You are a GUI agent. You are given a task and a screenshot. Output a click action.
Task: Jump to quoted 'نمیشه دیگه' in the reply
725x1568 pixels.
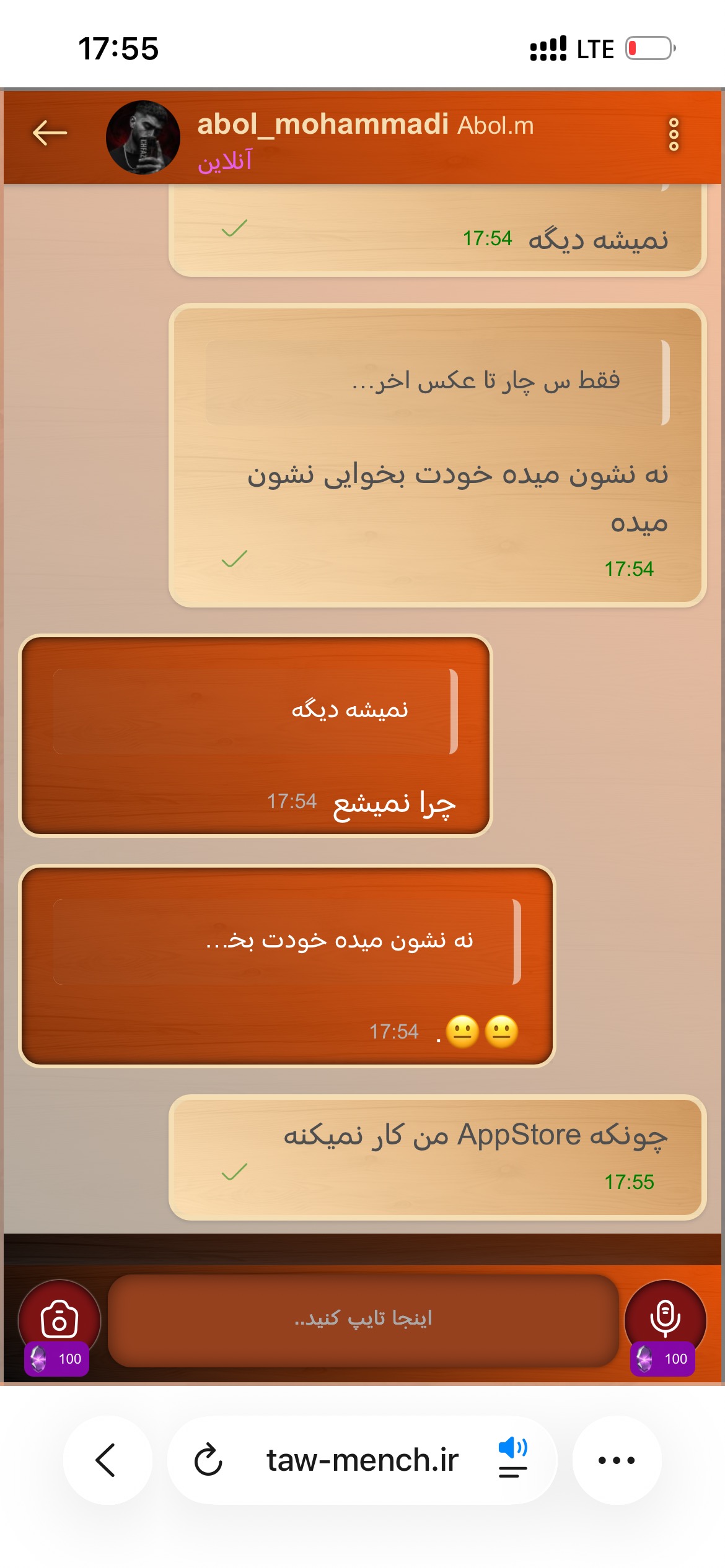(255, 711)
